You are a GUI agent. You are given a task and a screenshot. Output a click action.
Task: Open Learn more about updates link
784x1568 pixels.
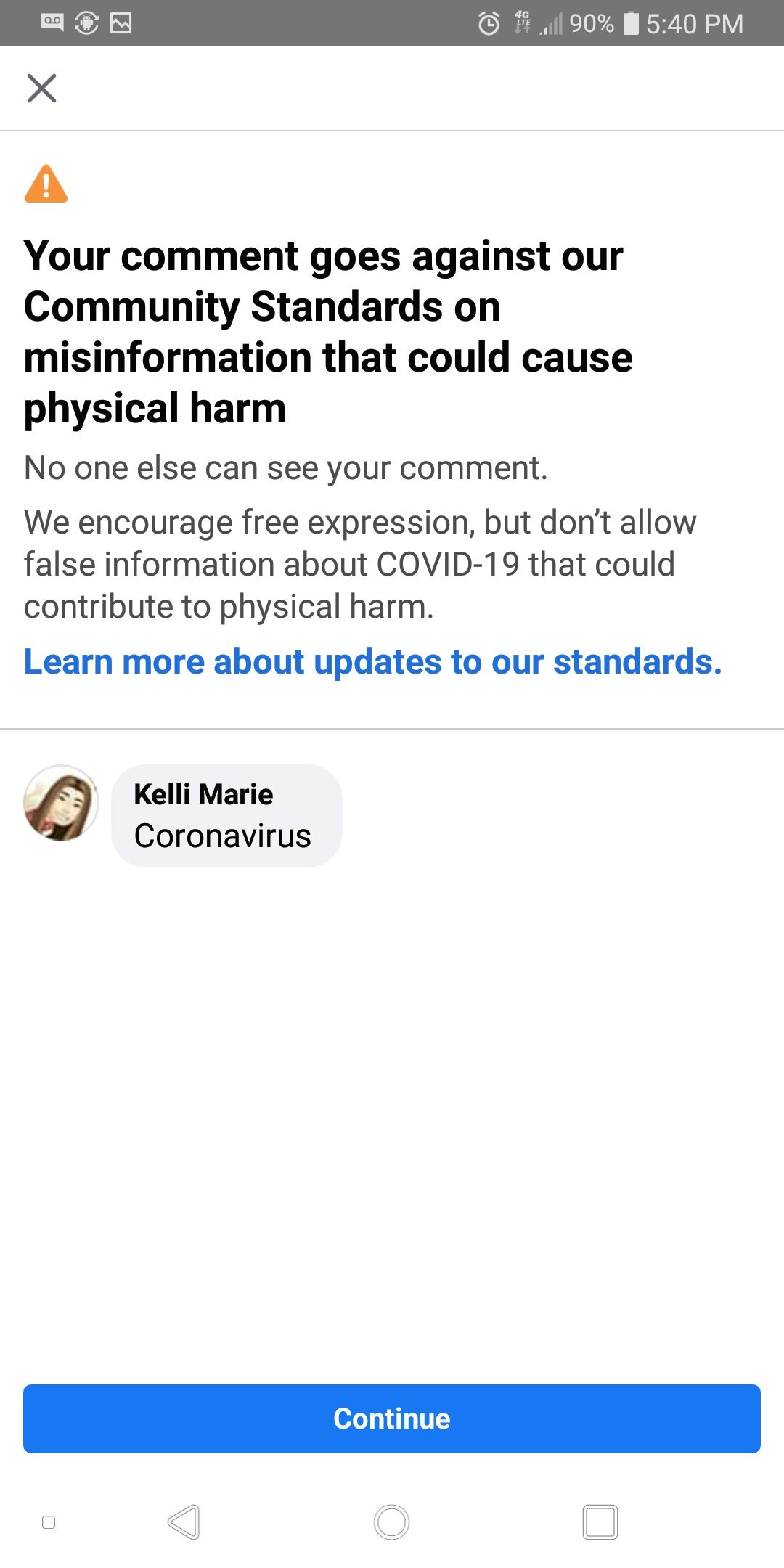coord(373,662)
